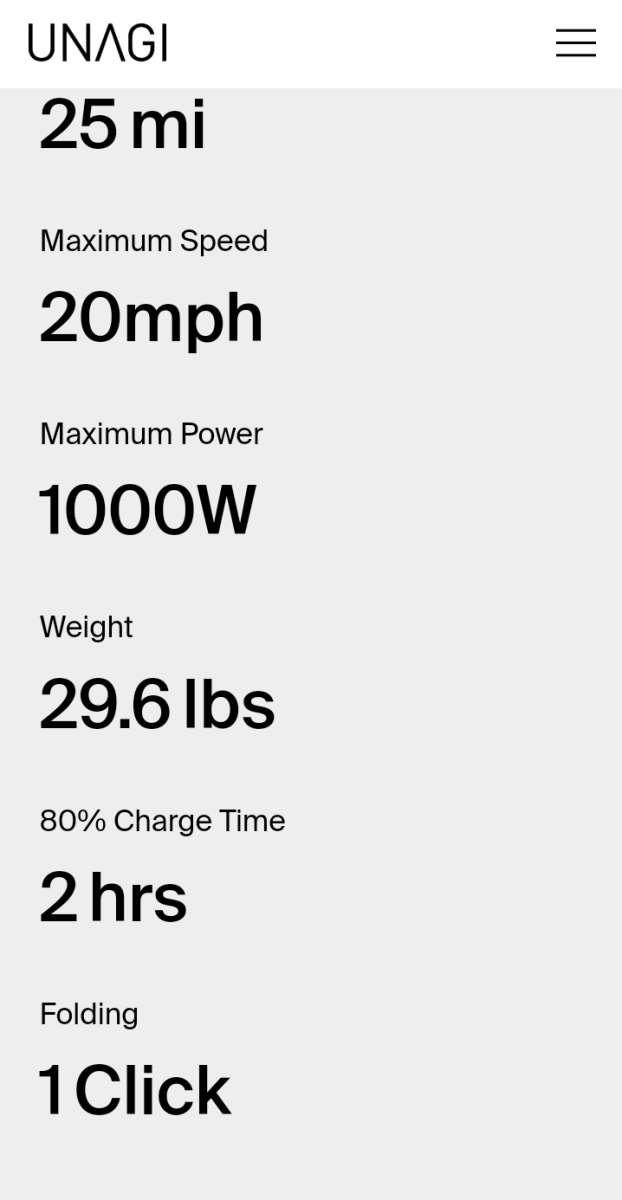Open the hamburger navigation menu

click(x=576, y=43)
